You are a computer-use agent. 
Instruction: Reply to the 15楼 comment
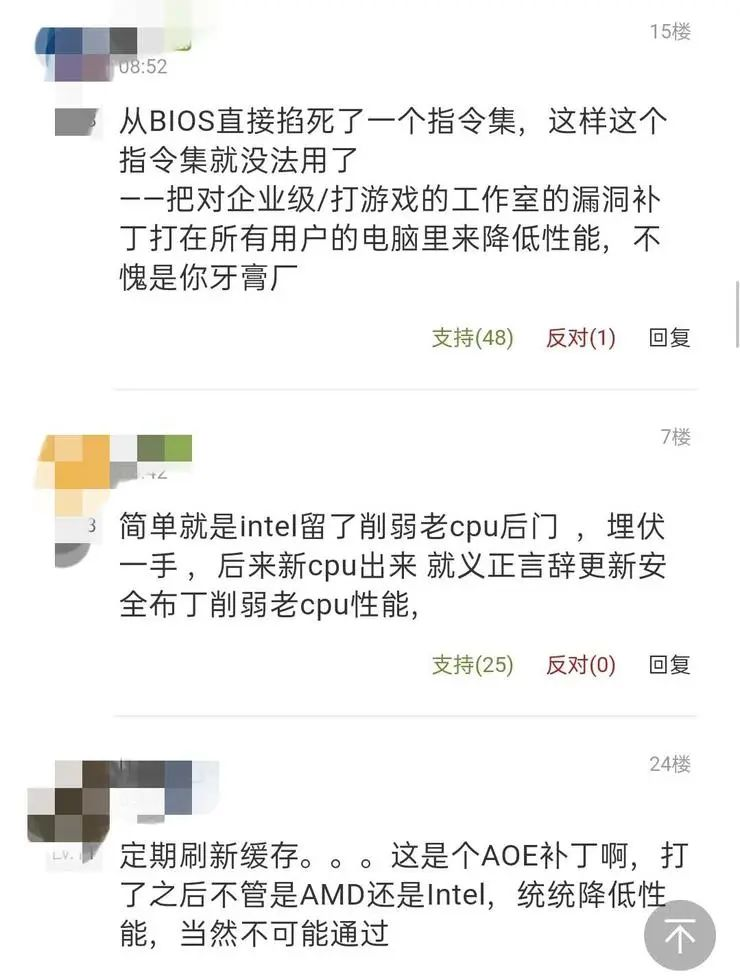tap(669, 338)
